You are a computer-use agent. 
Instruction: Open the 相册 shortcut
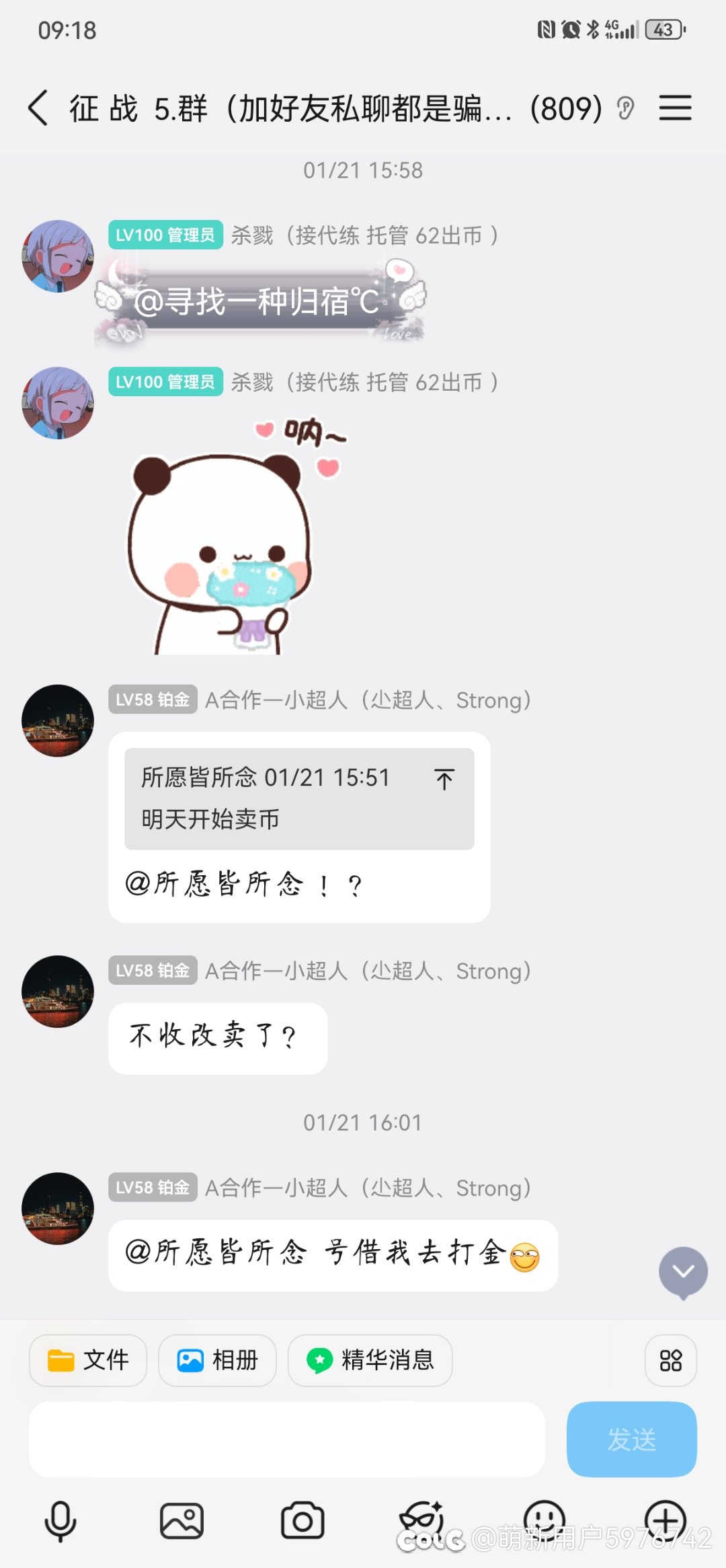click(x=217, y=1360)
